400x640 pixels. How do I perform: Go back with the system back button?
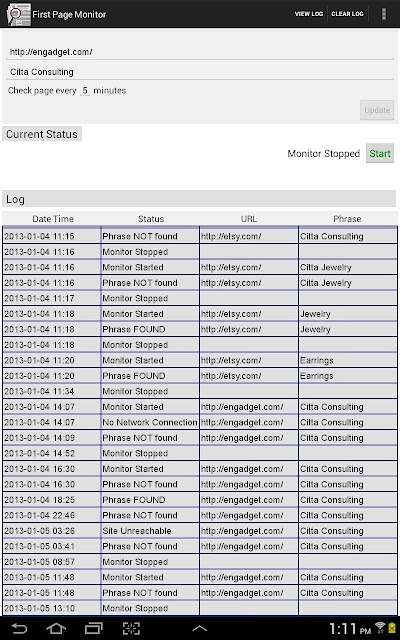coord(19,628)
